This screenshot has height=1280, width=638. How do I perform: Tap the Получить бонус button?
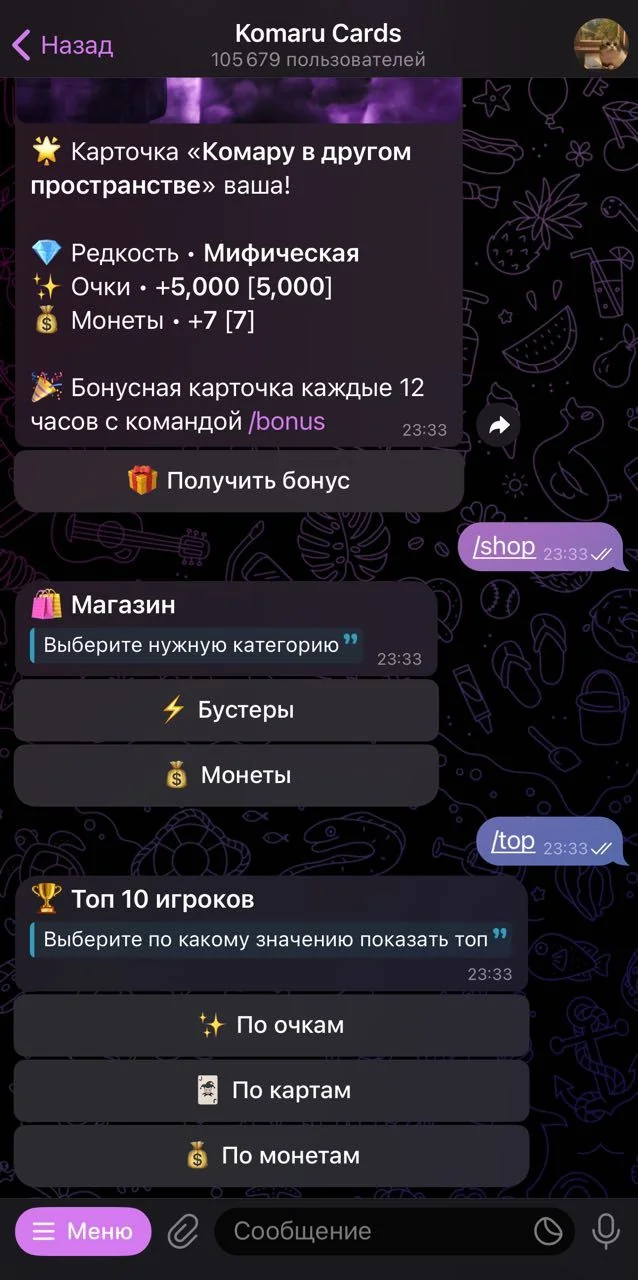(x=239, y=481)
